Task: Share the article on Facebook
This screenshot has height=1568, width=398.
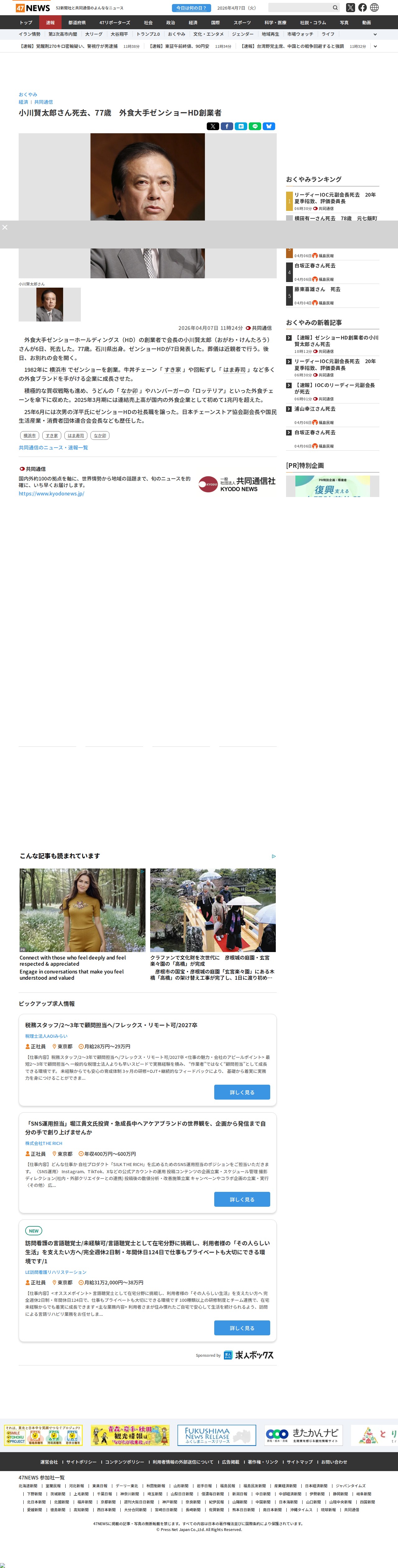Action: (227, 127)
